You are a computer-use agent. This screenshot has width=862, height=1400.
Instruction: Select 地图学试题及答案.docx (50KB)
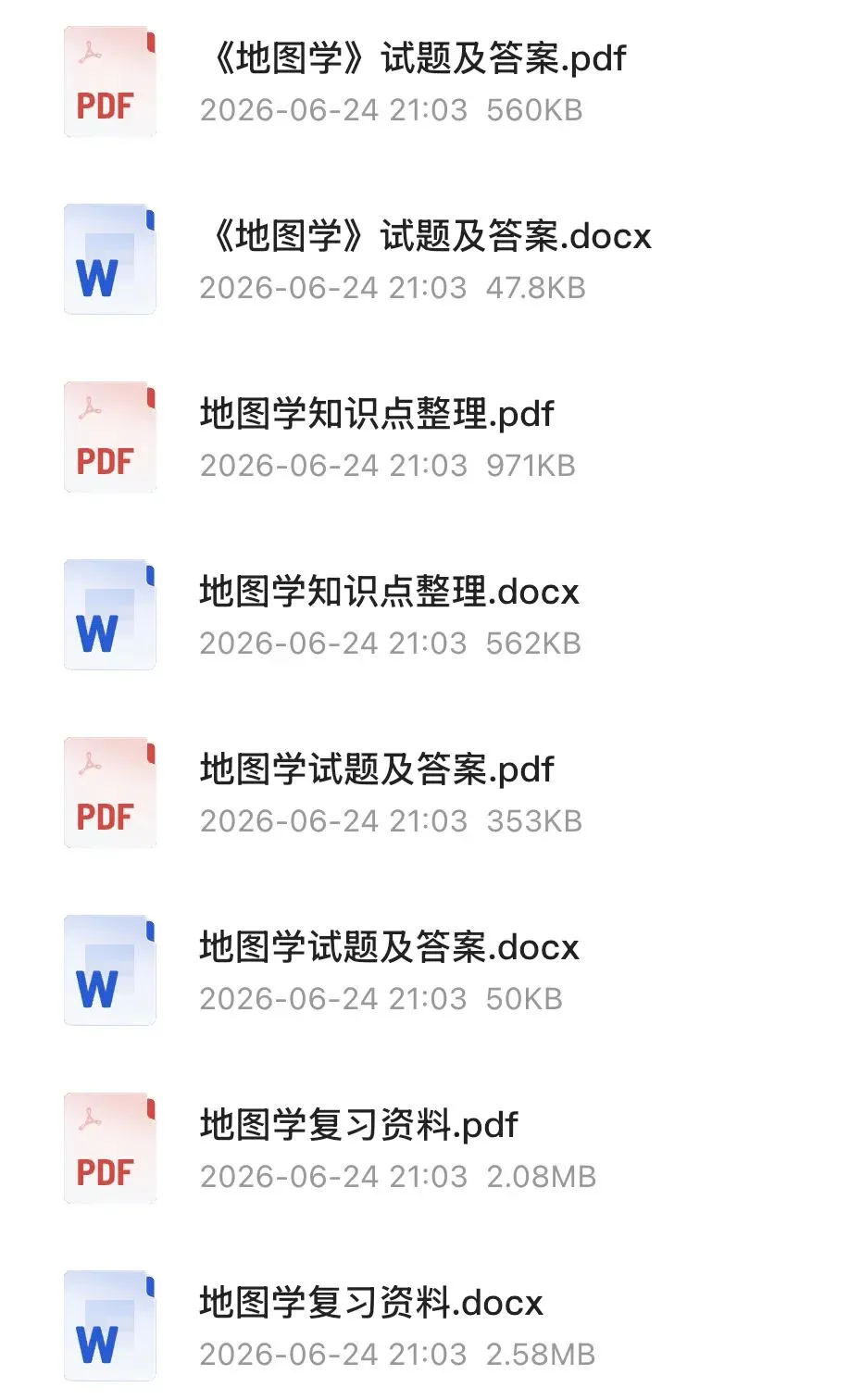coord(431,970)
